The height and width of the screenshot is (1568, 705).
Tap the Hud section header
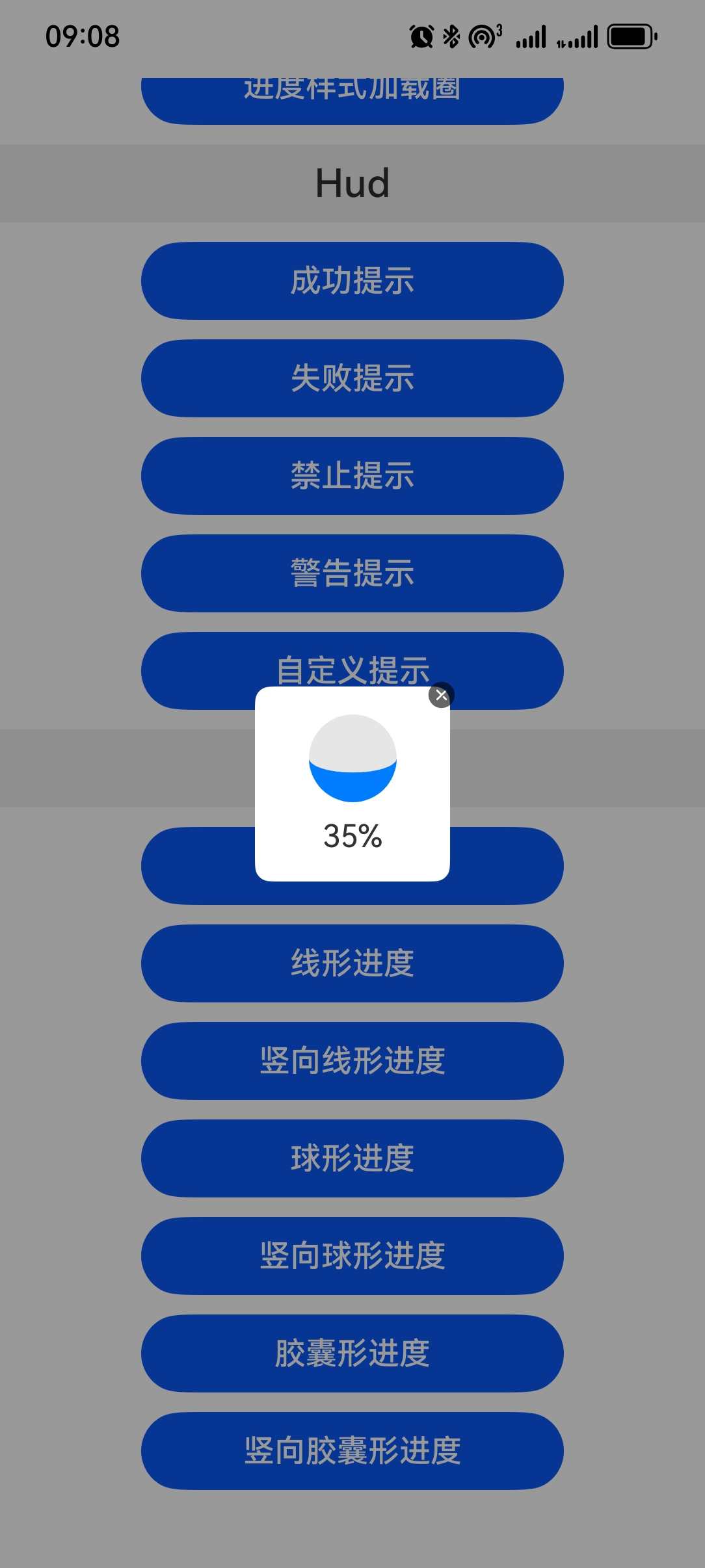coord(352,183)
